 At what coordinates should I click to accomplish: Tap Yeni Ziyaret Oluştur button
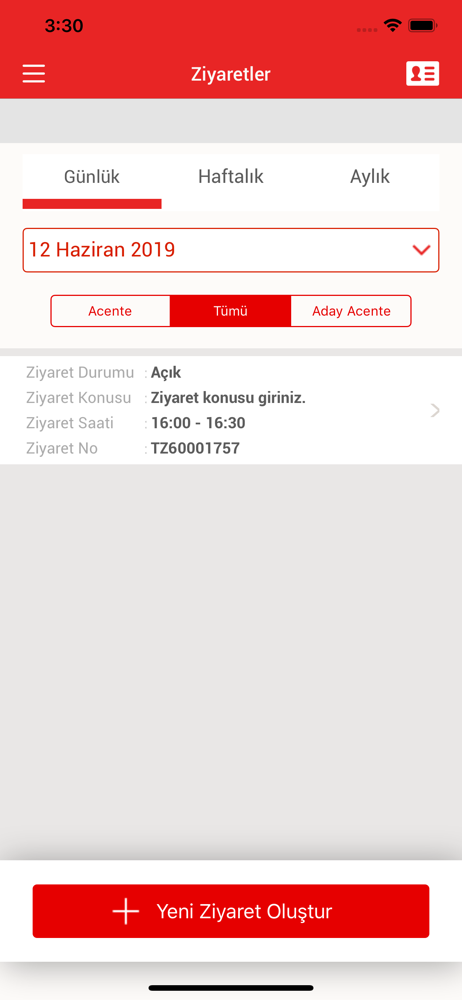point(231,911)
